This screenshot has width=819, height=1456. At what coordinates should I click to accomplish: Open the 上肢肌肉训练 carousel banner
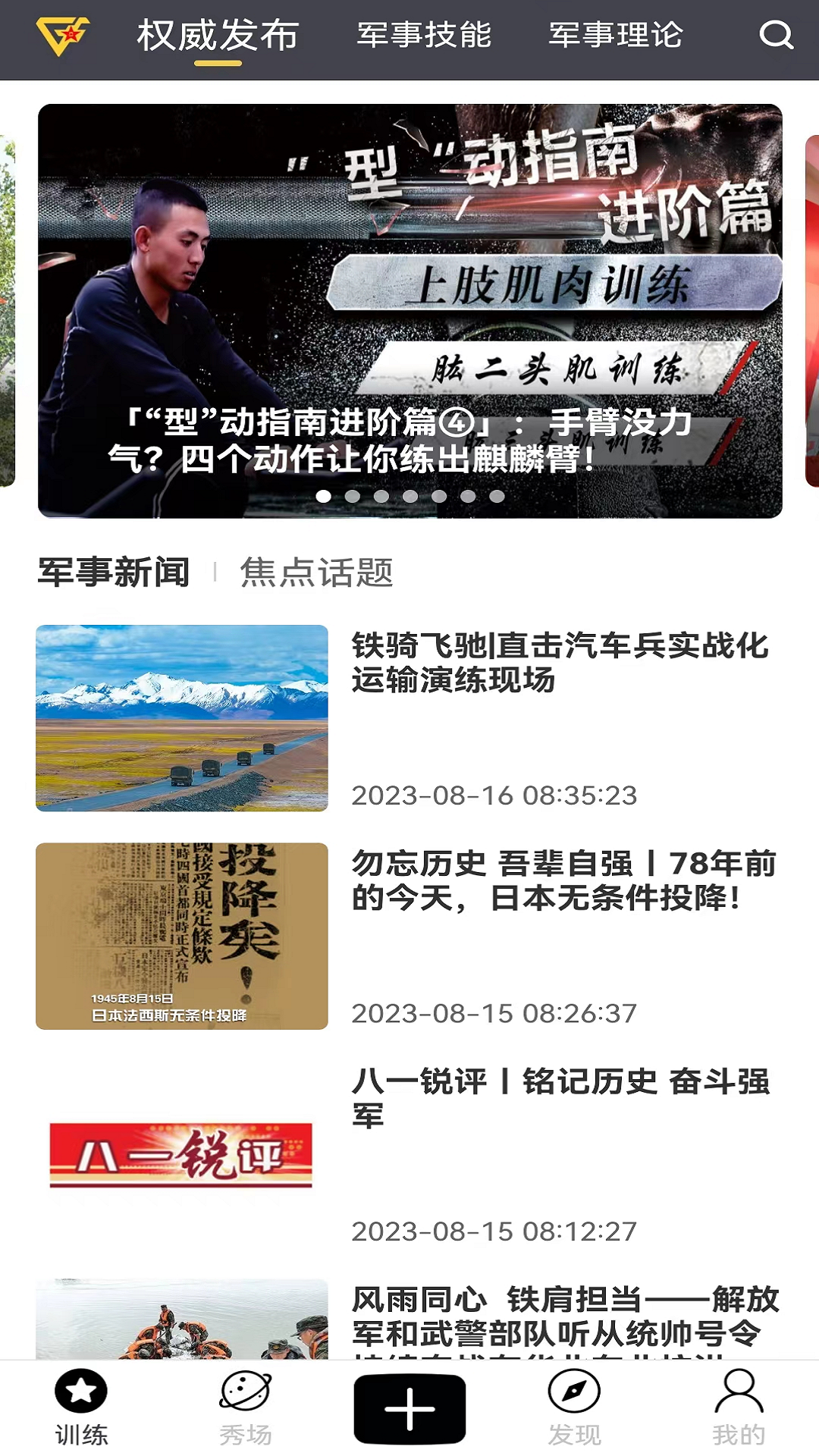(409, 311)
